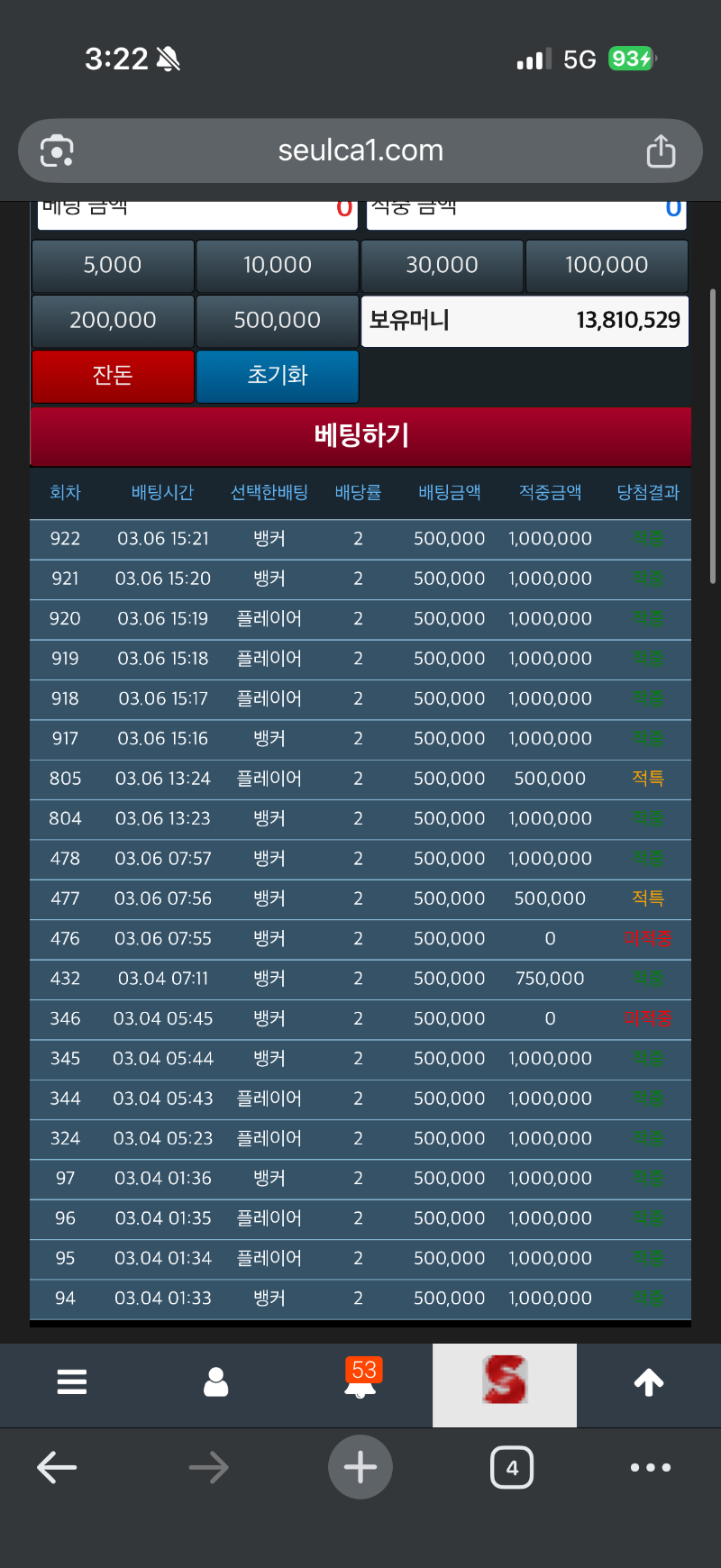
Task: Jump to top with the up arrow
Action: point(649,1381)
